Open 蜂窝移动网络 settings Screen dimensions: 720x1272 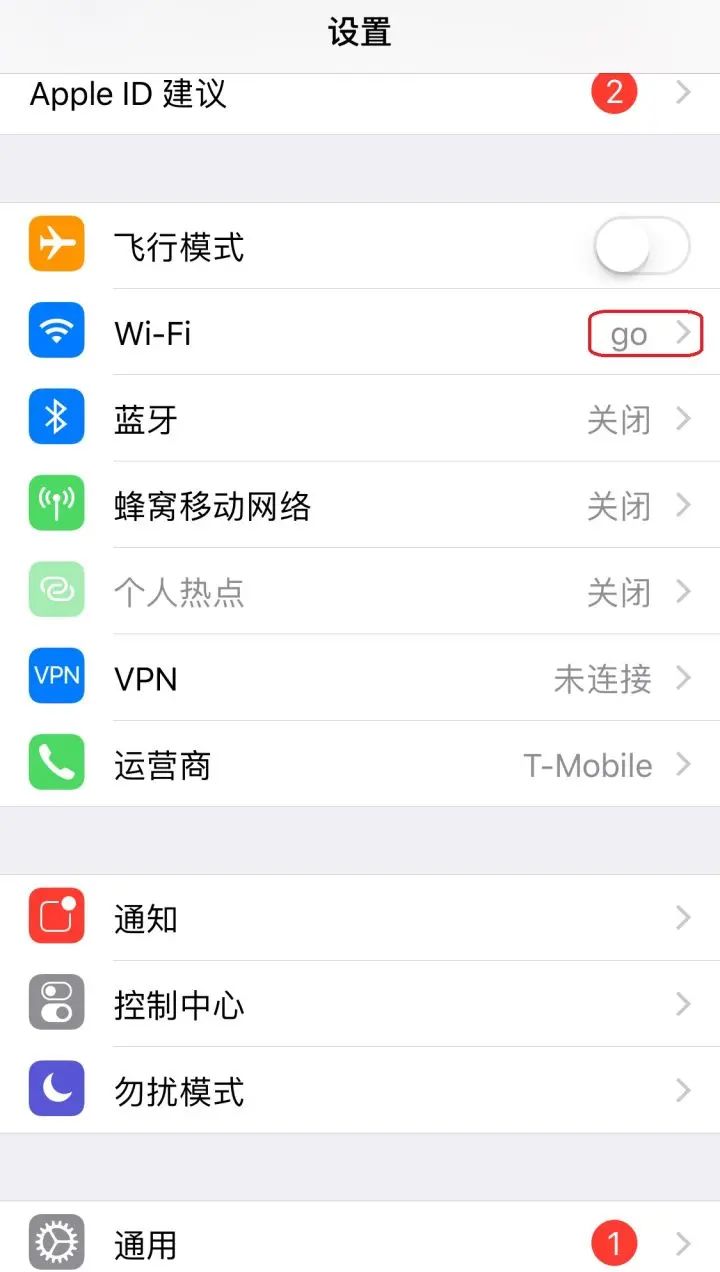(360, 506)
